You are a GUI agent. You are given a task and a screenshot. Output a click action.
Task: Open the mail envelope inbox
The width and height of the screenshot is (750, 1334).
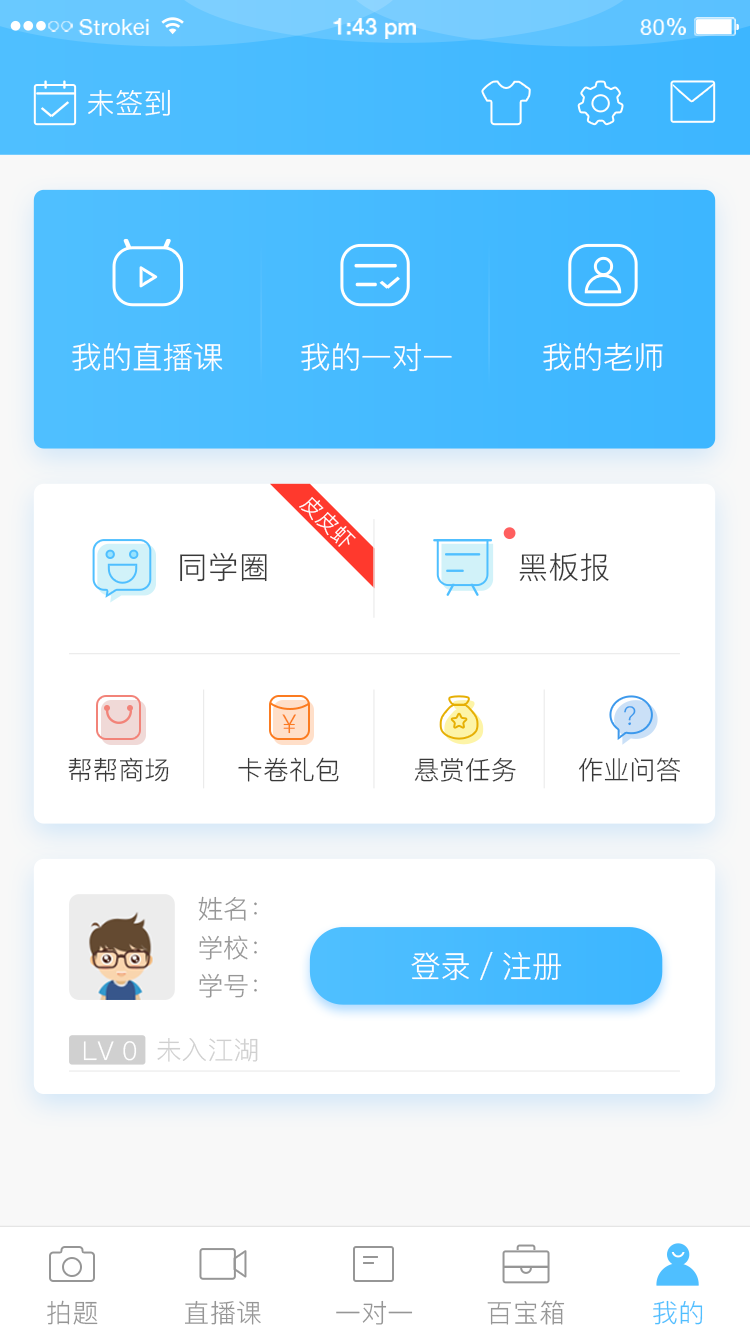[x=693, y=102]
